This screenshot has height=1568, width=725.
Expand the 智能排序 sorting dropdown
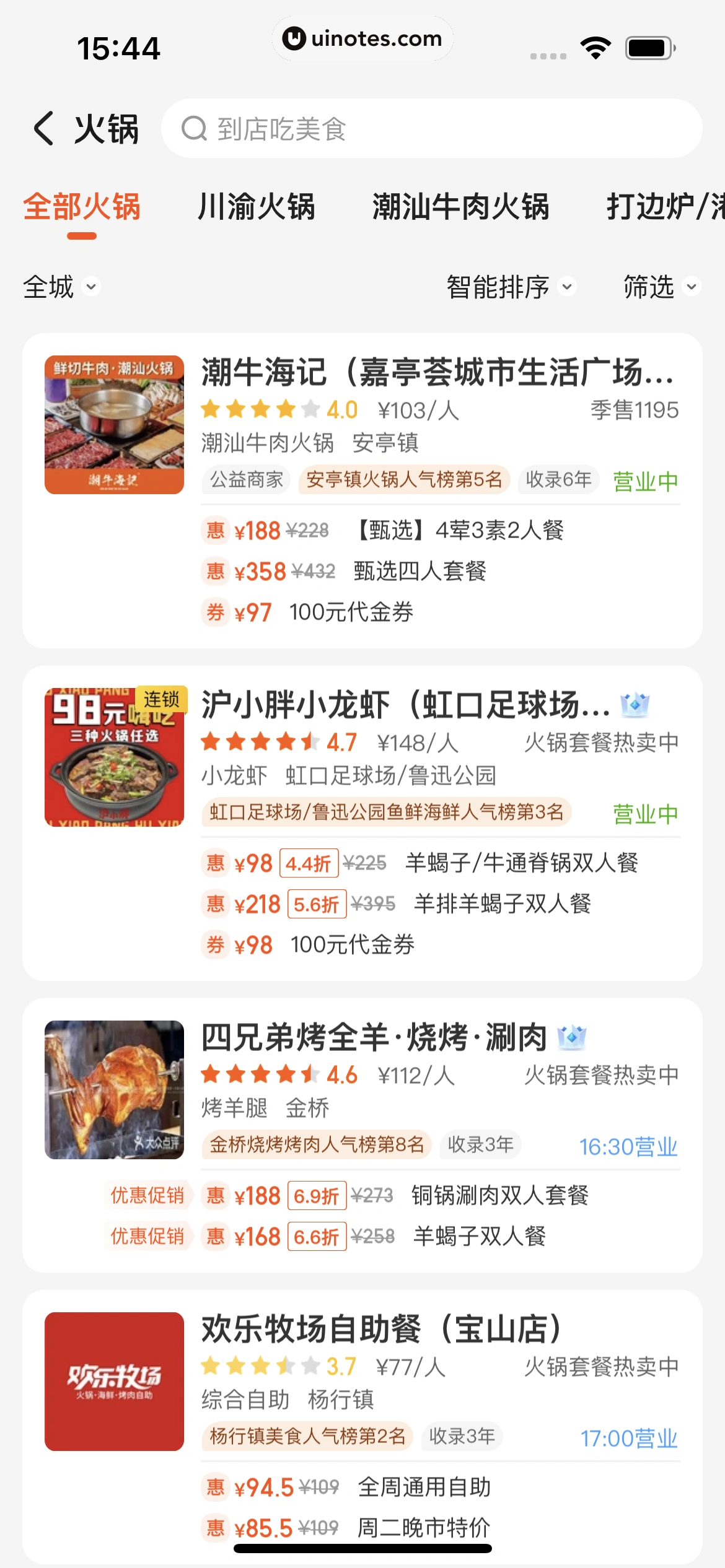(x=511, y=287)
